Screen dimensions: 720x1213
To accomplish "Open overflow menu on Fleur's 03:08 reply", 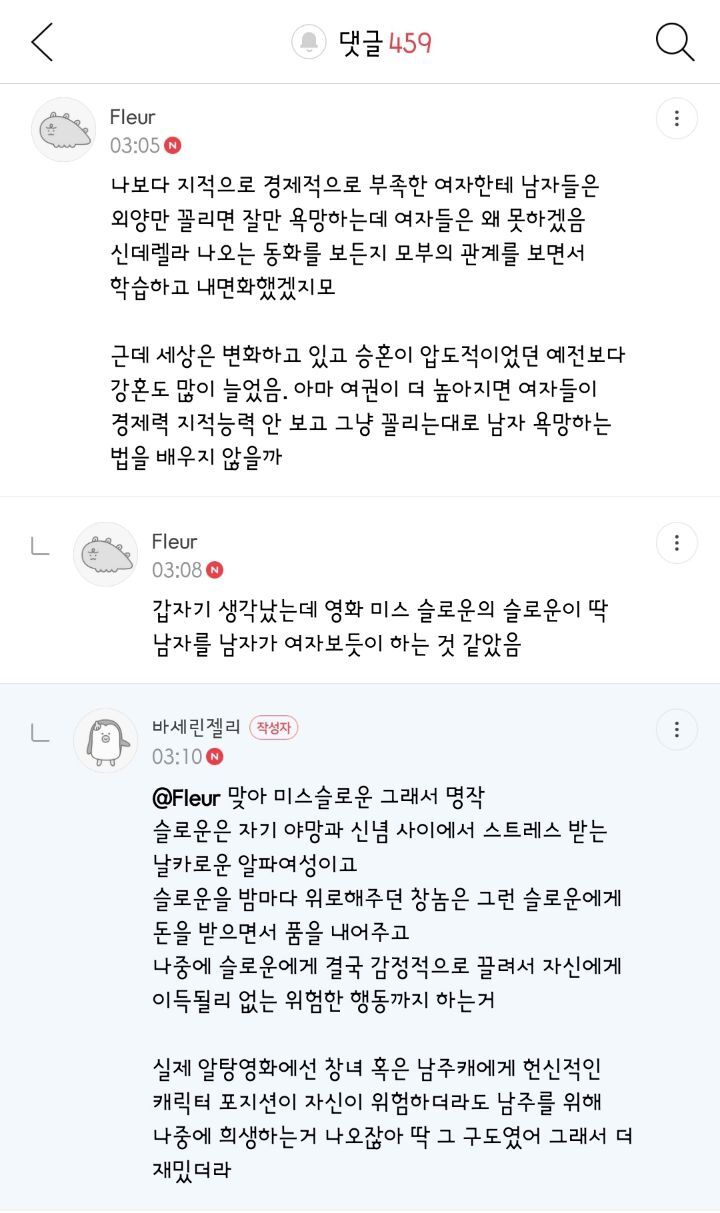I will [x=677, y=543].
